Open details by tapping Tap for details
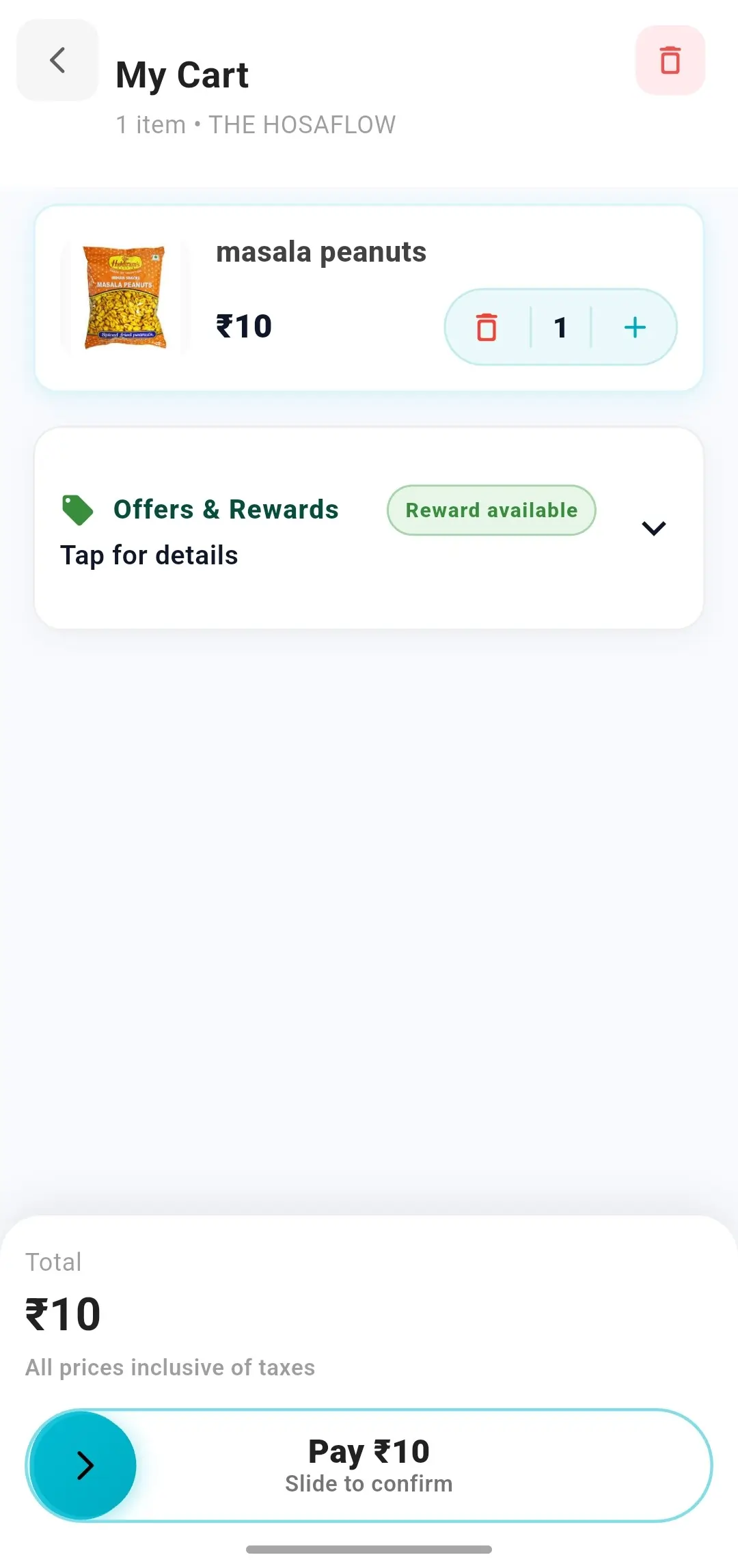Screen dimensions: 738x1568 point(148,554)
